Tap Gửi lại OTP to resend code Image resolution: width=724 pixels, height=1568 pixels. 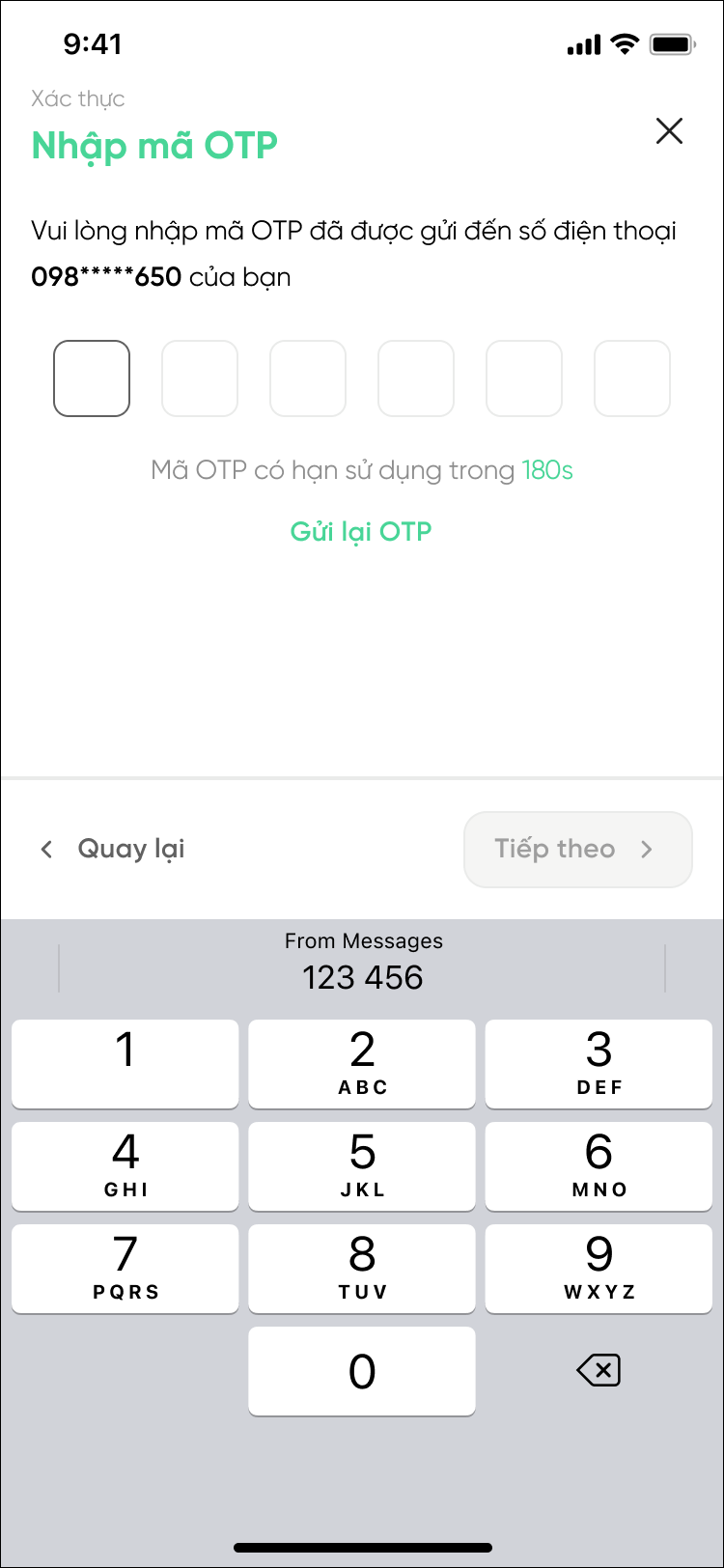pos(361,531)
